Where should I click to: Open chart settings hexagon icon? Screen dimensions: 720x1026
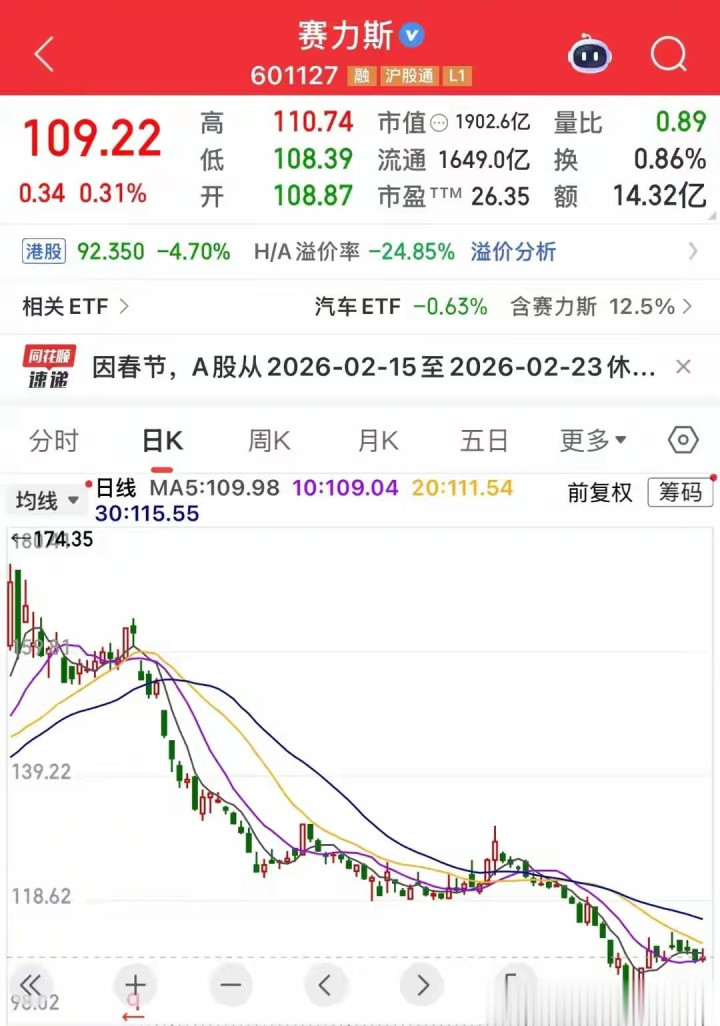tap(682, 440)
